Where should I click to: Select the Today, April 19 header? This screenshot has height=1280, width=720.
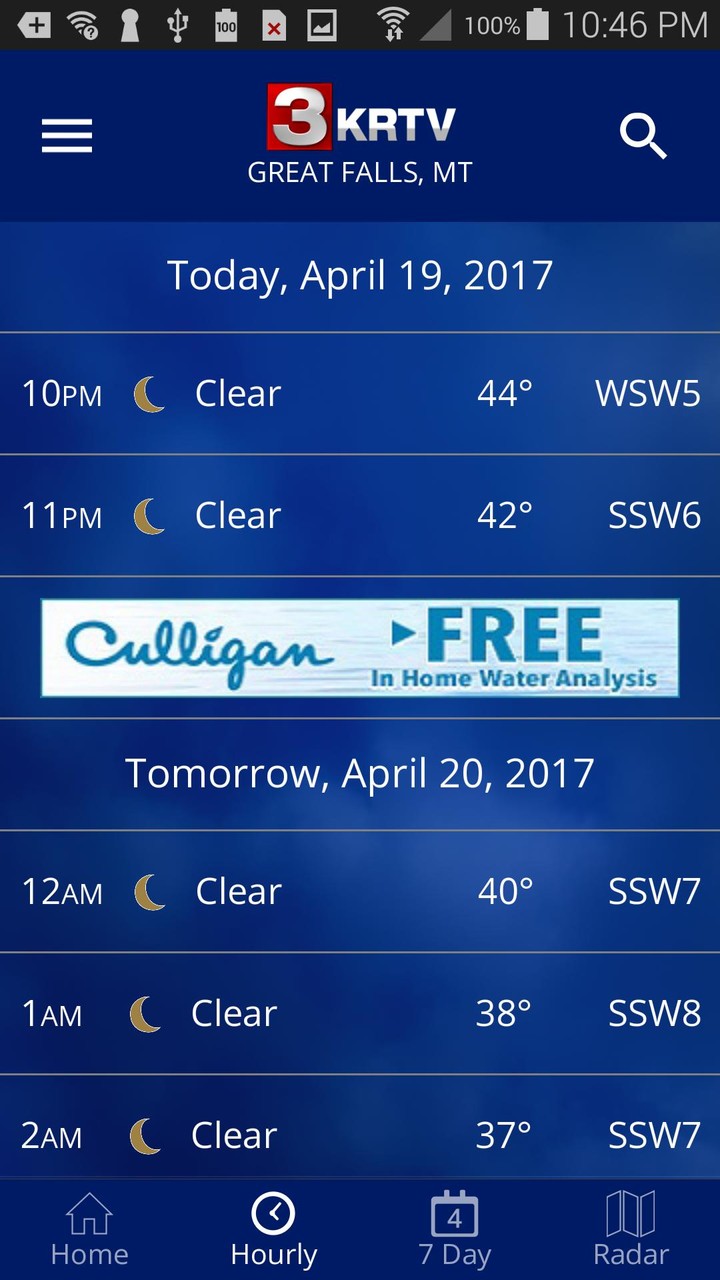360,275
